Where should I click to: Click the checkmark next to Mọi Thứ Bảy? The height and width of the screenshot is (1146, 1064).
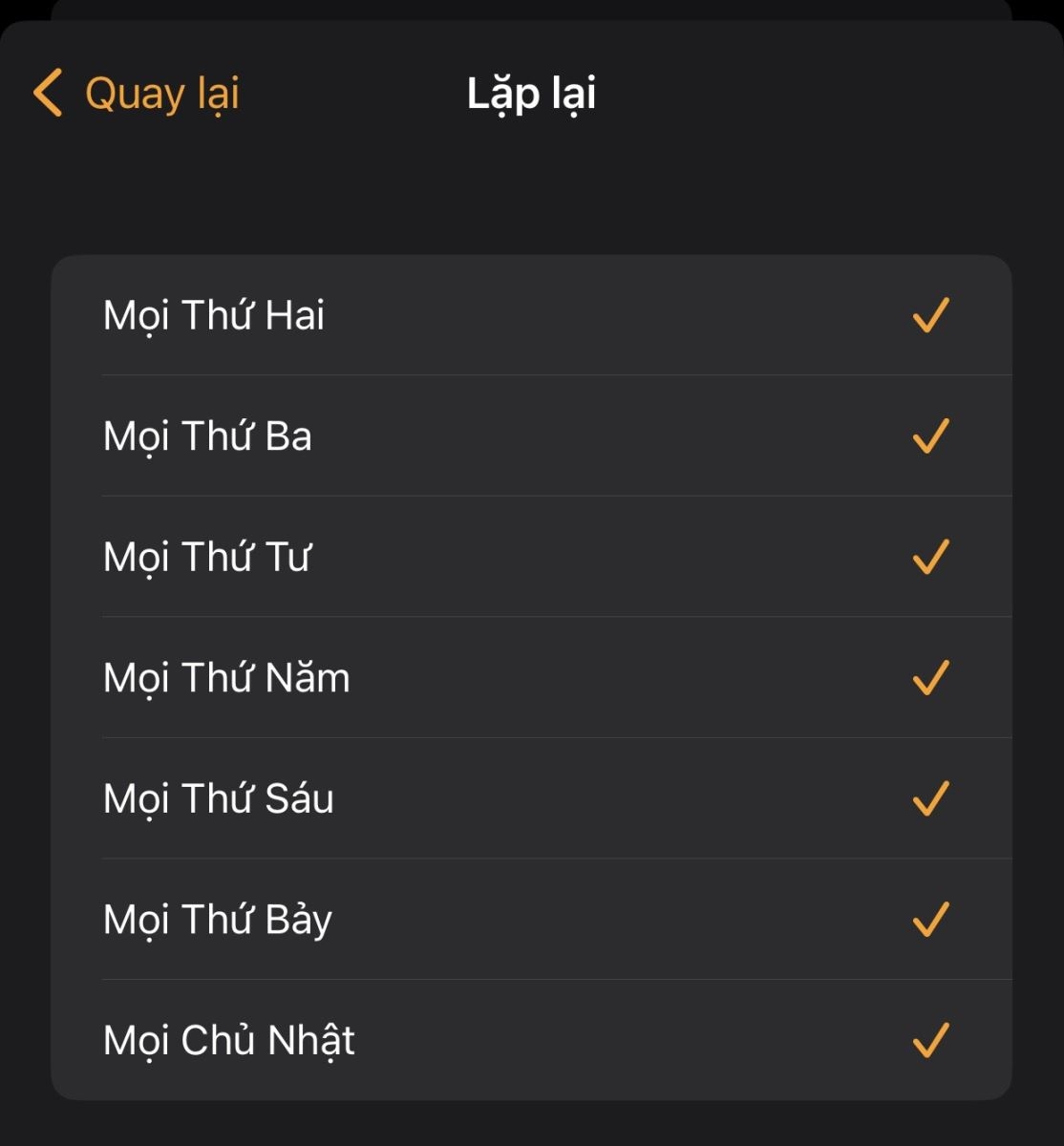931,920
